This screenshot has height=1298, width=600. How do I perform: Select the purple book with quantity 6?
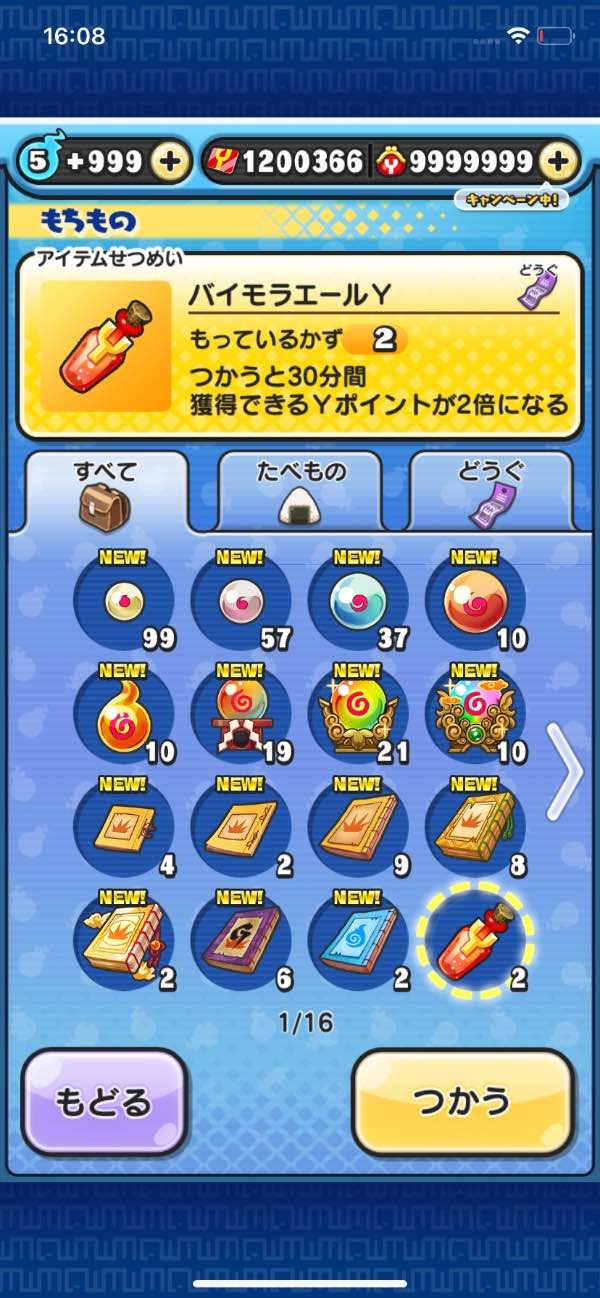[x=241, y=943]
